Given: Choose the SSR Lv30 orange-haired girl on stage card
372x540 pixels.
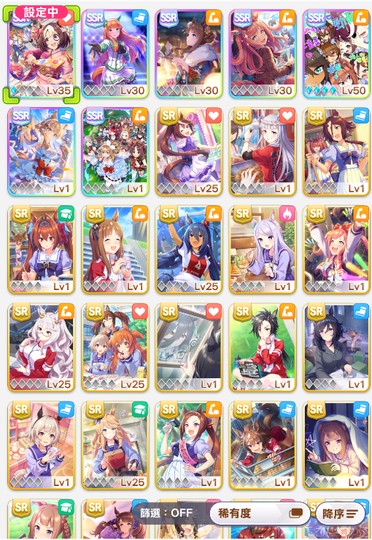Looking at the screenshot, I should pyautogui.click(x=115, y=54).
